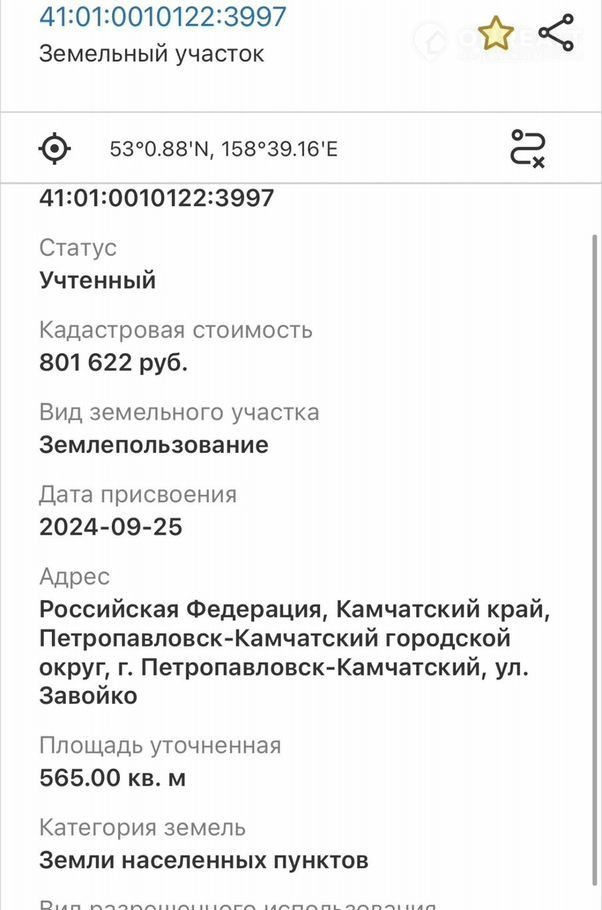Image resolution: width=602 pixels, height=910 pixels.
Task: Add this land plot to favorites
Action: [495, 34]
